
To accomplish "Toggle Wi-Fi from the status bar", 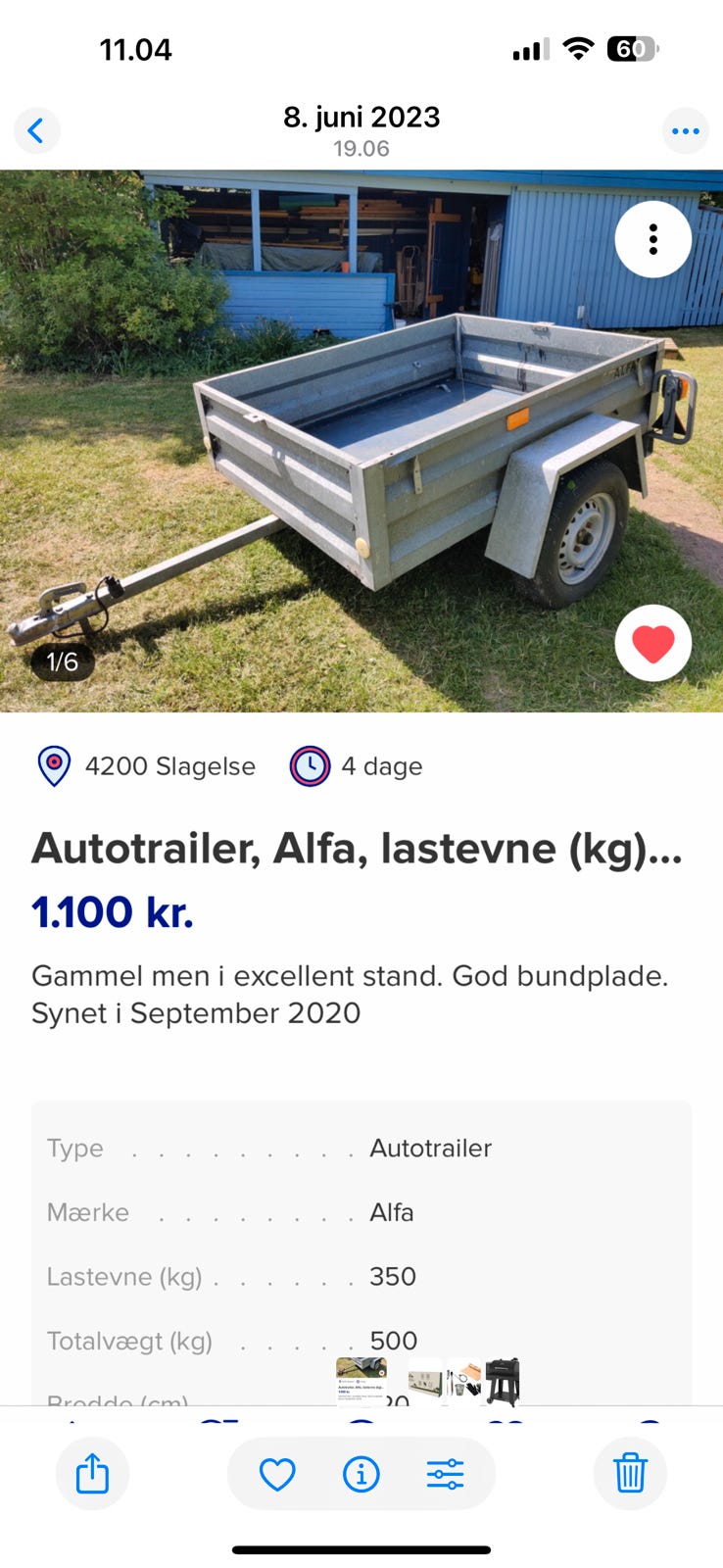I will (578, 48).
